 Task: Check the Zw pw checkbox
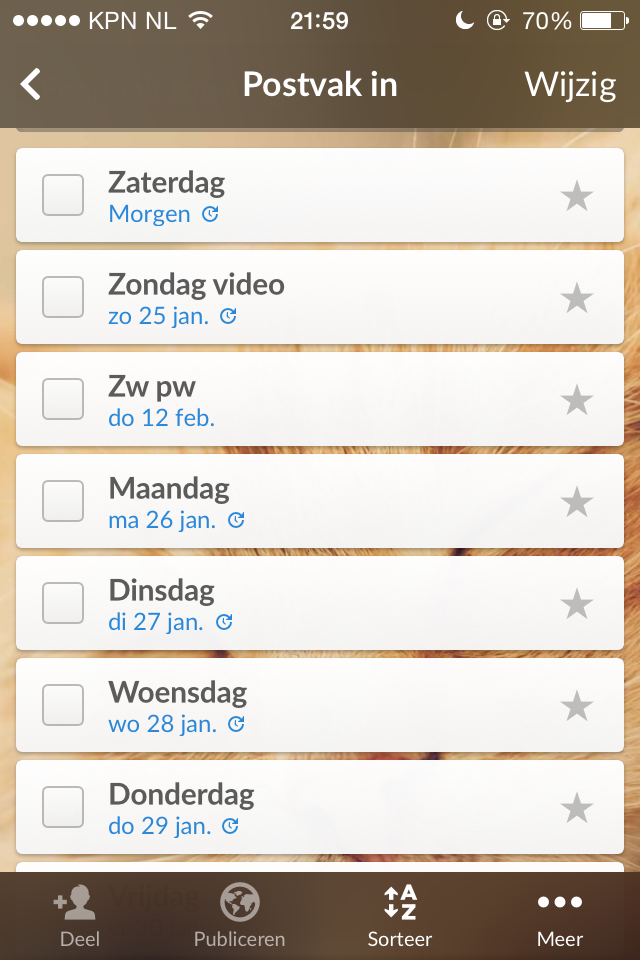(63, 399)
